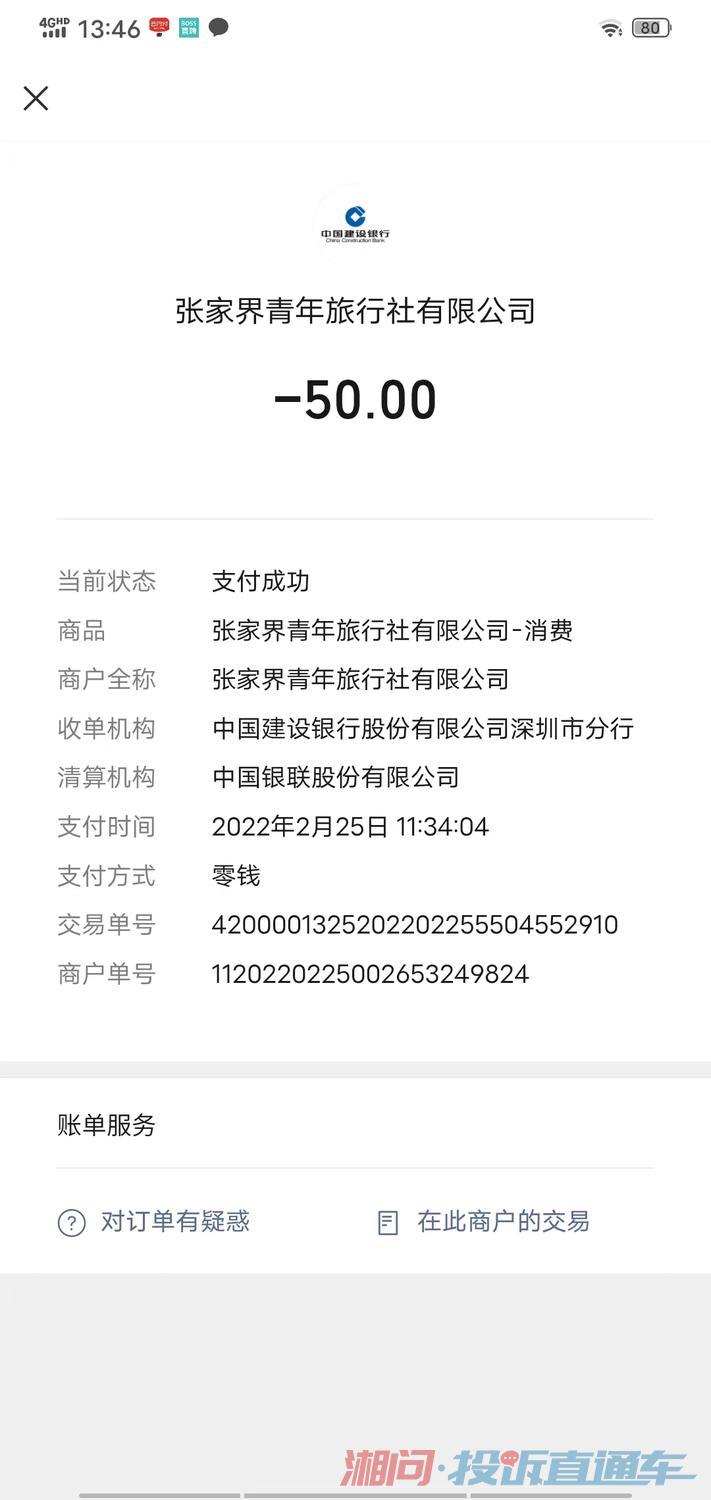Close the payment details page
This screenshot has height=1500, width=711.
(x=36, y=98)
